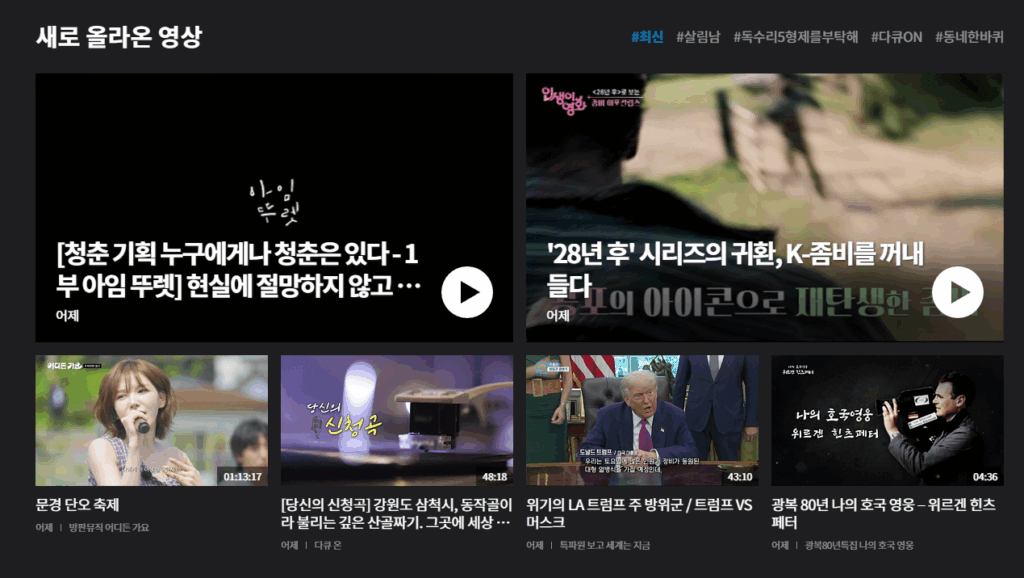This screenshot has height=578, width=1024.
Task: Select the #최신 filter tag
Action: point(647,37)
